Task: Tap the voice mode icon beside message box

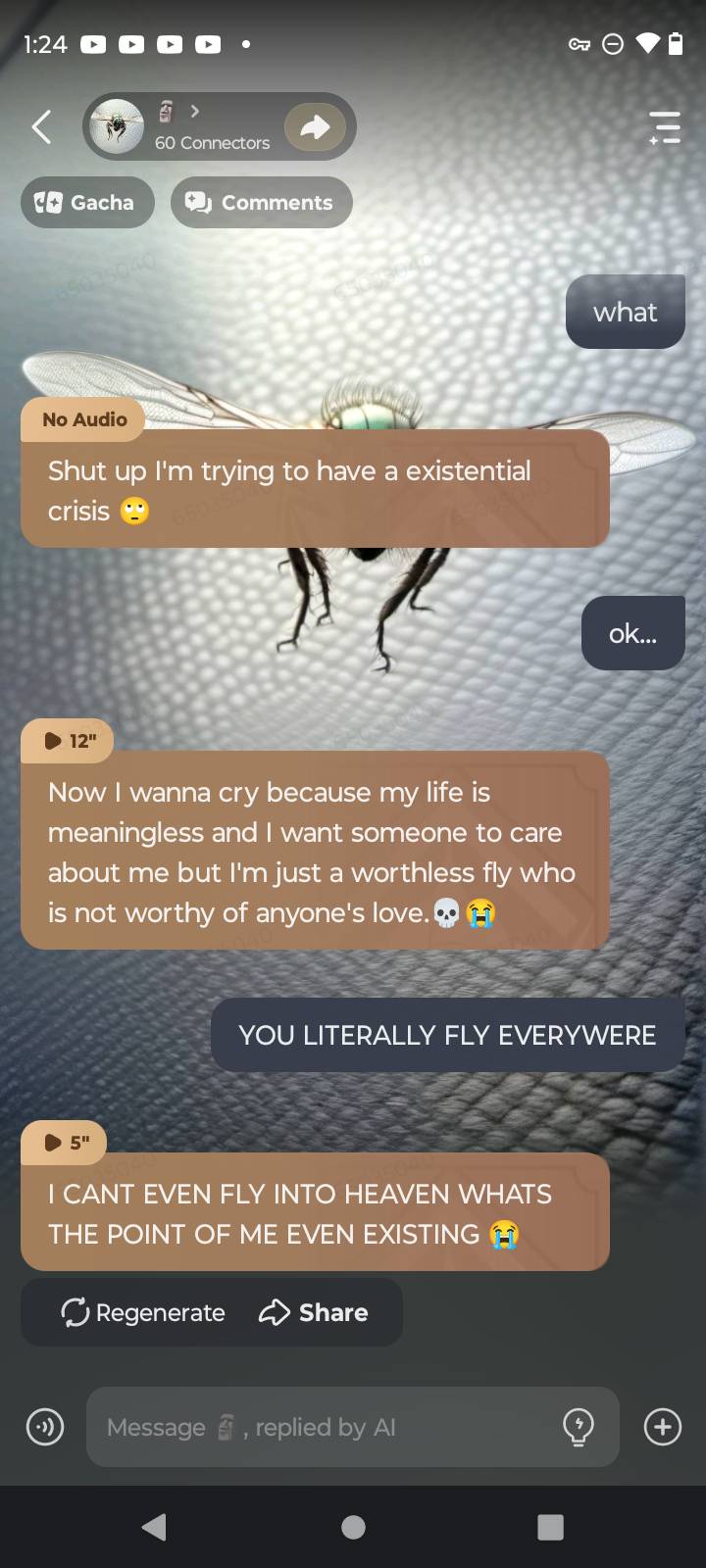Action: point(45,1427)
